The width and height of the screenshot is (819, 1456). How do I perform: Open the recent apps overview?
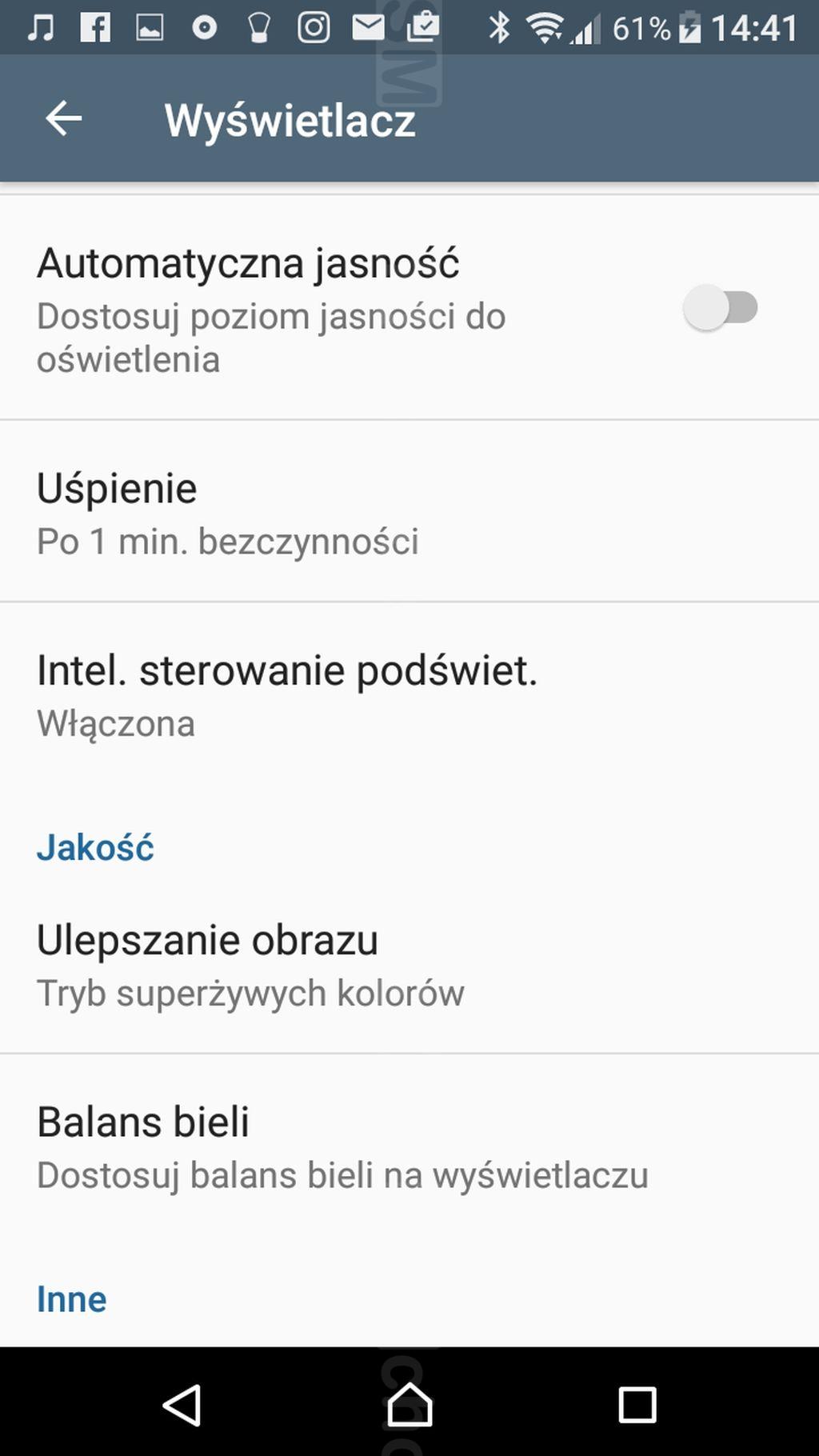coord(637,1404)
